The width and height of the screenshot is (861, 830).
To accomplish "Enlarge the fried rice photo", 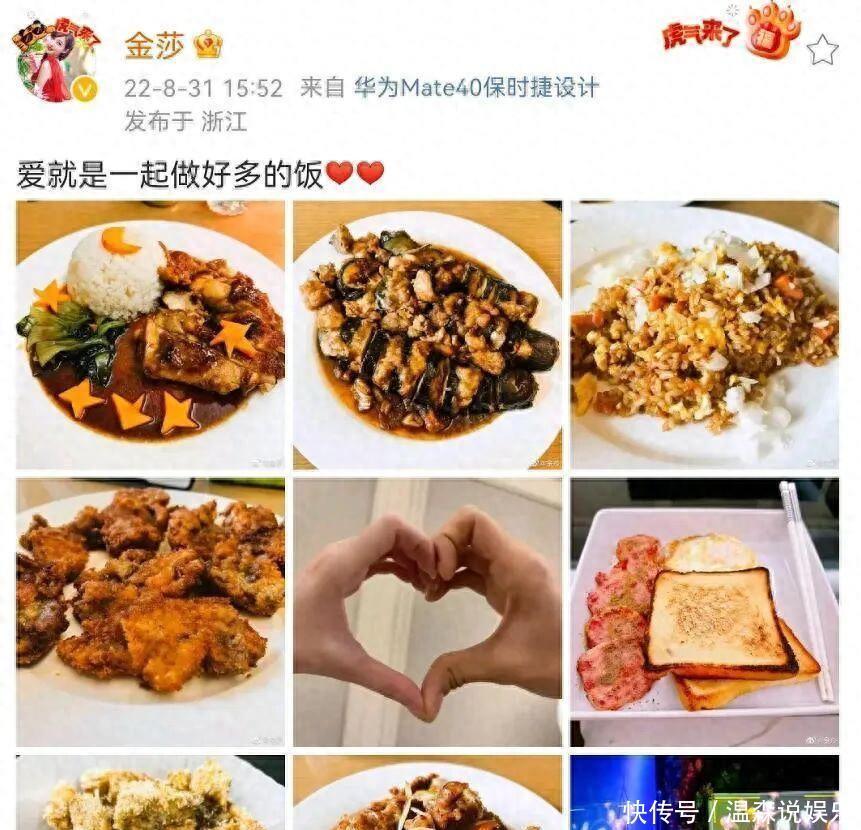I will (x=704, y=335).
